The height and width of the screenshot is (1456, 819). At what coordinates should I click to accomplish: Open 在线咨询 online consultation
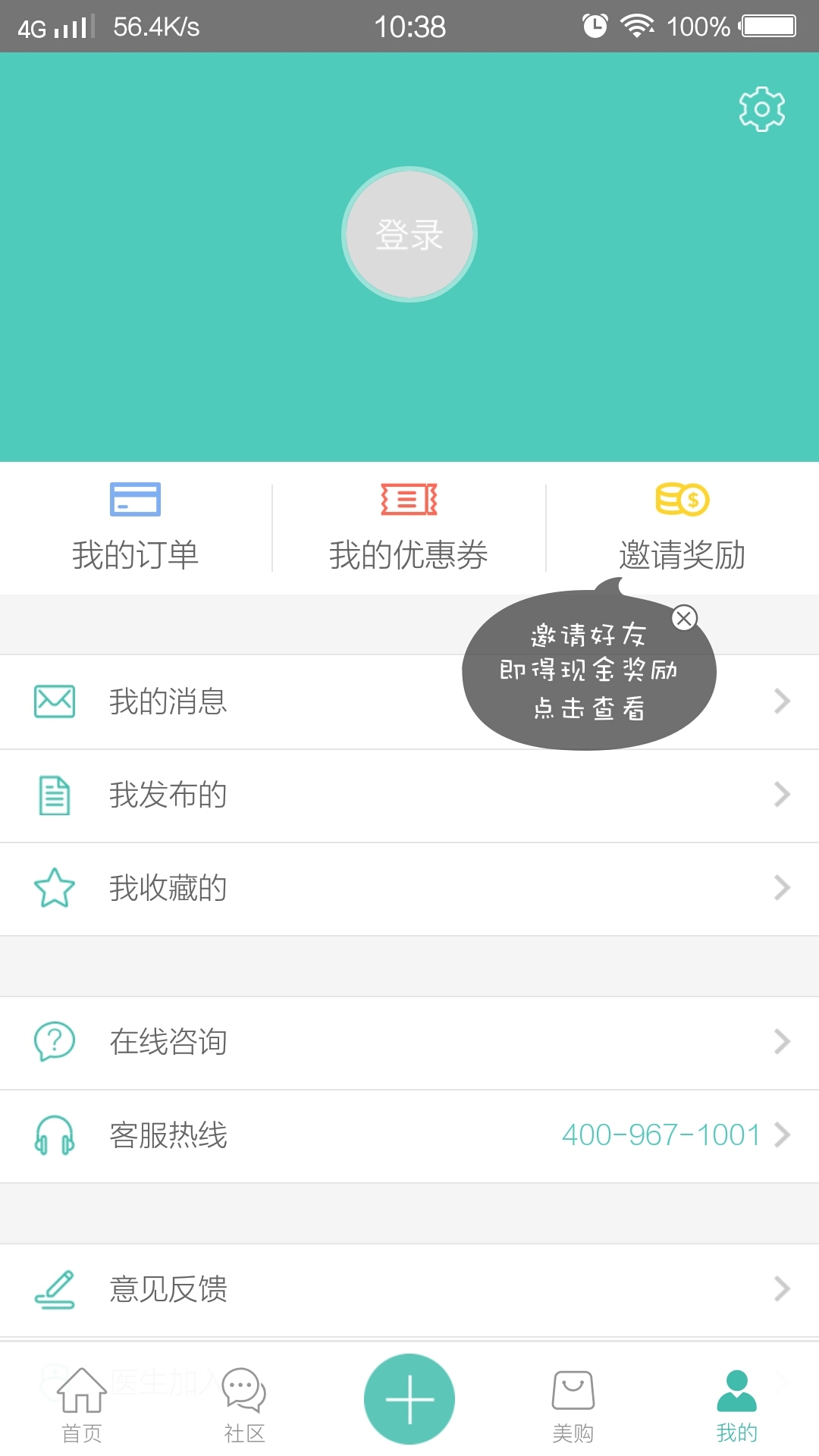point(409,1042)
